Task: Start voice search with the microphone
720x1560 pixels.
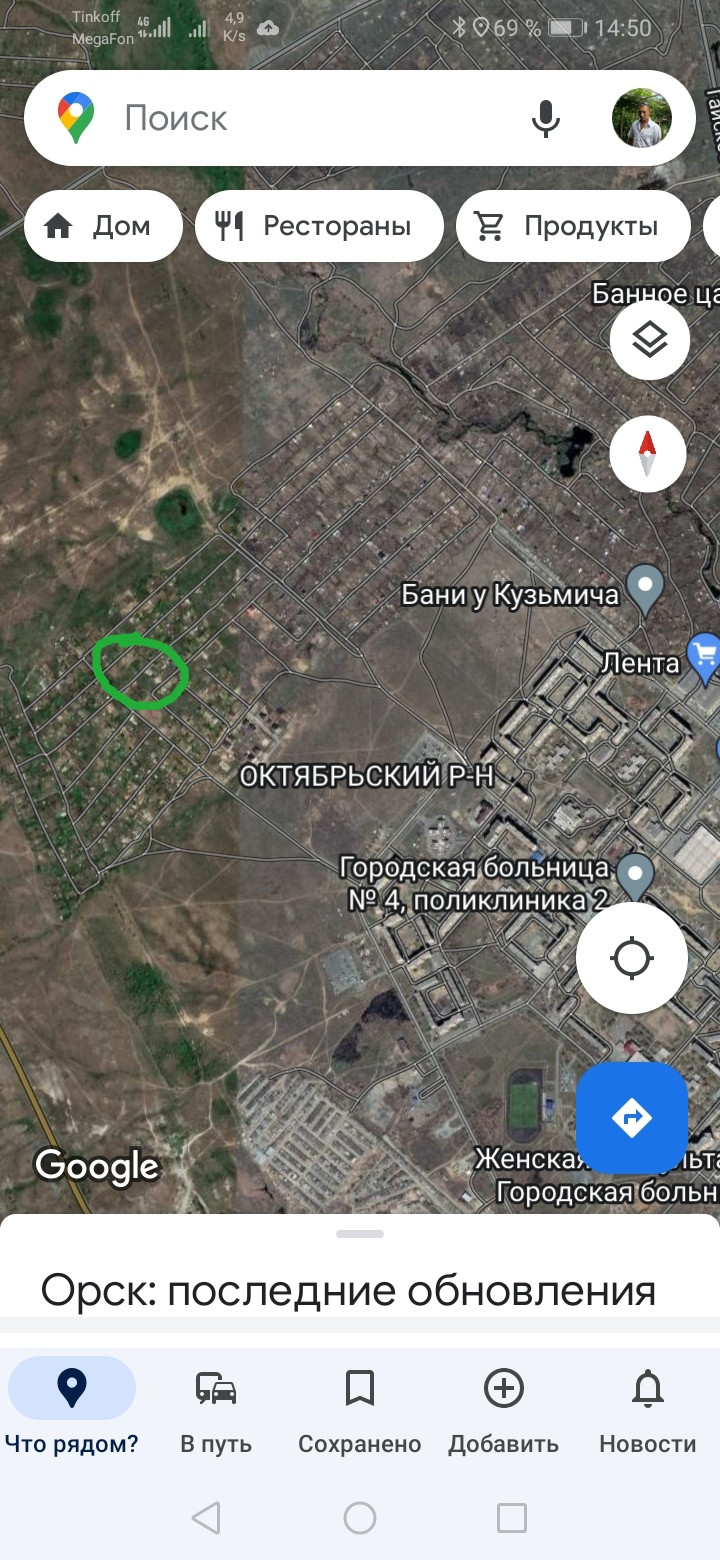Action: (x=545, y=118)
